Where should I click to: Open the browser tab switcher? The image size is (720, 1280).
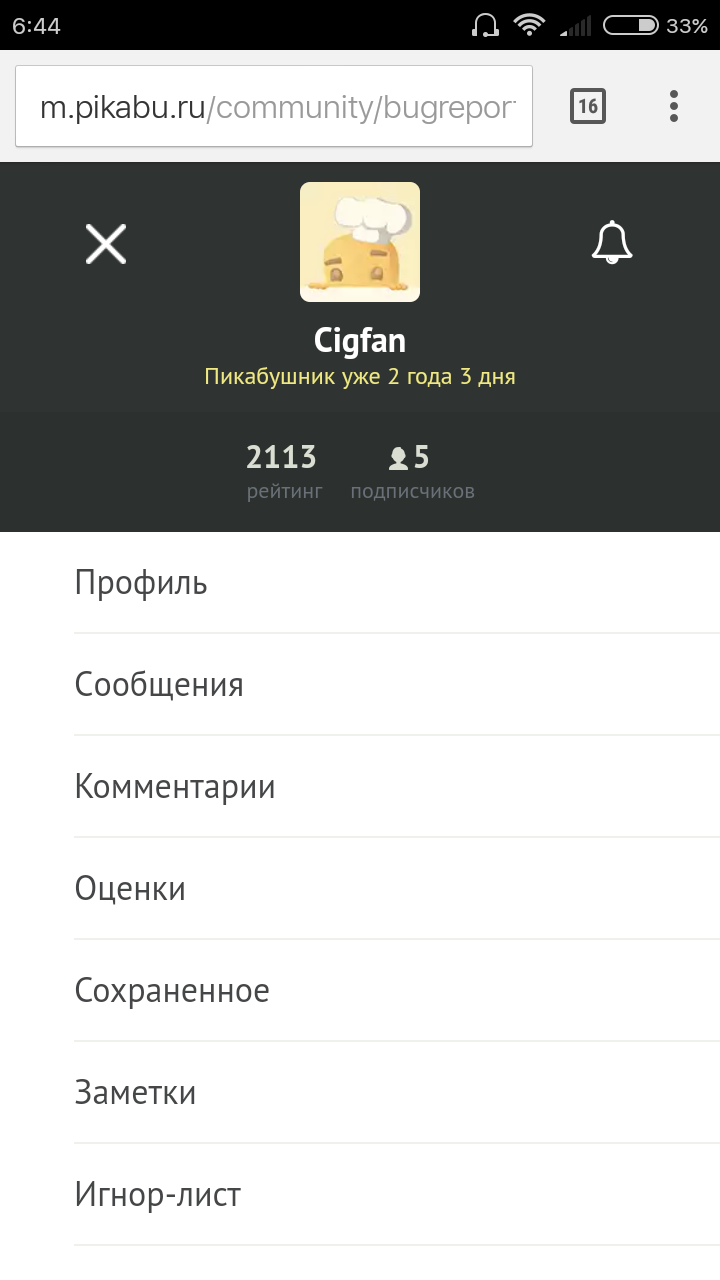pos(588,106)
